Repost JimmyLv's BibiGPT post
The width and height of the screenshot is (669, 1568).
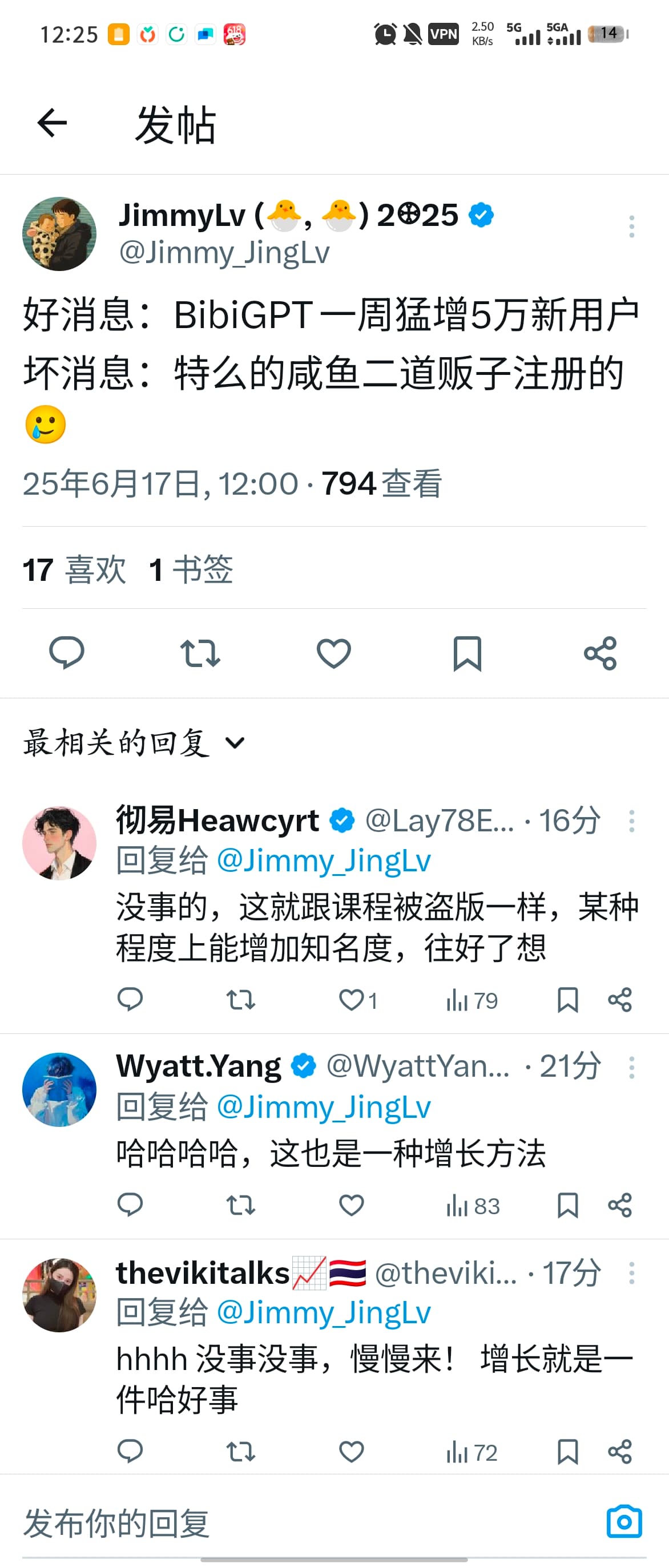200,653
